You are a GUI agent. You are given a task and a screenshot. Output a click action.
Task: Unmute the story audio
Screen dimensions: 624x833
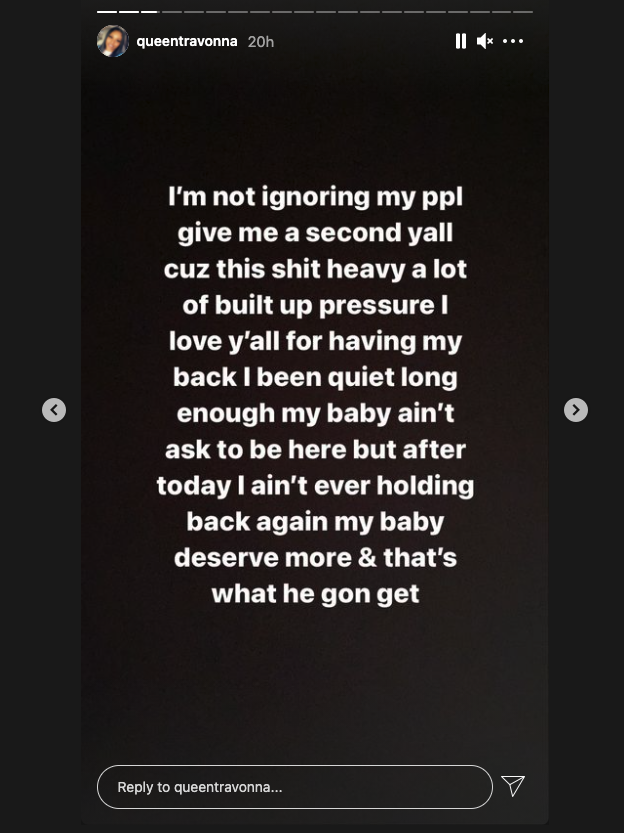pyautogui.click(x=485, y=41)
